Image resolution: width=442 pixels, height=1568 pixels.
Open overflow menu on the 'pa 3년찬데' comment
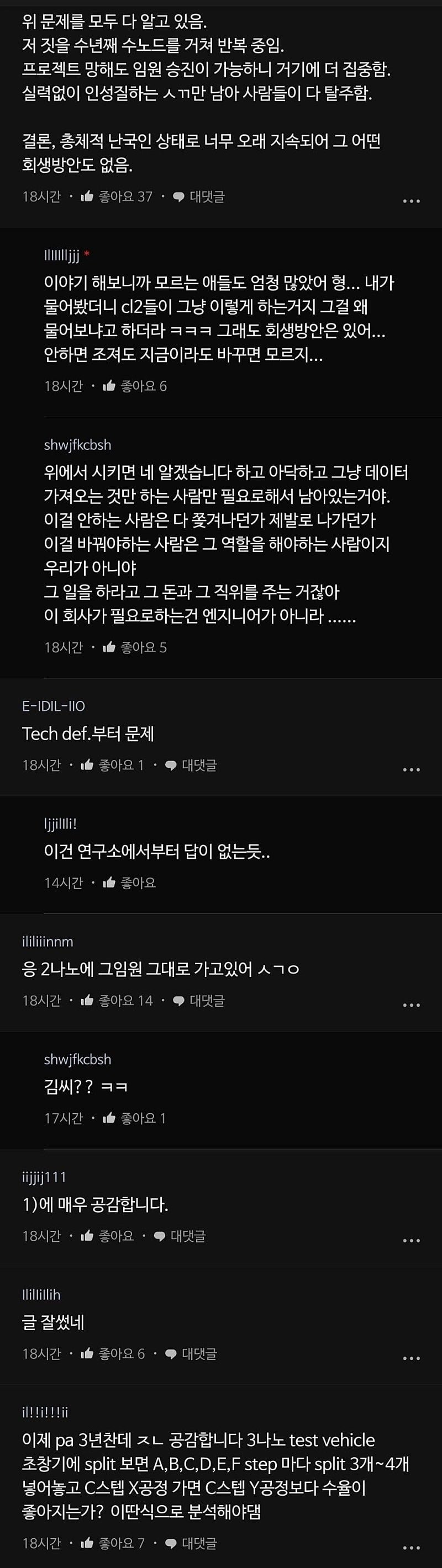tap(412, 1546)
